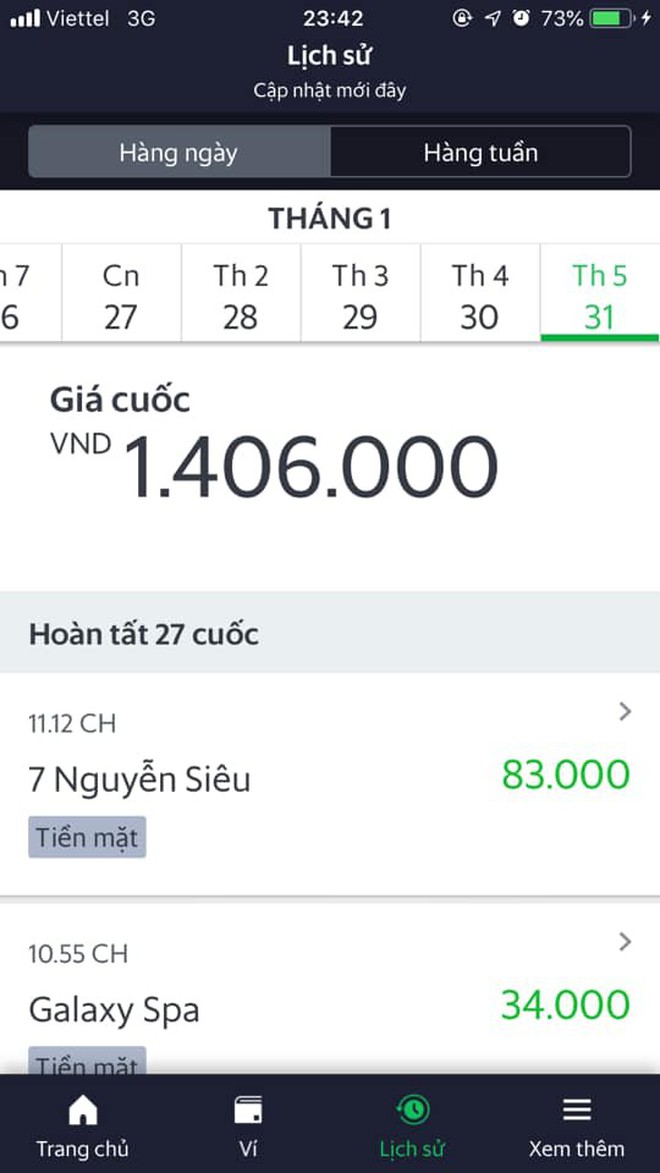Tap the Th 5 date 31
This screenshot has width=660, height=1173.
600,296
